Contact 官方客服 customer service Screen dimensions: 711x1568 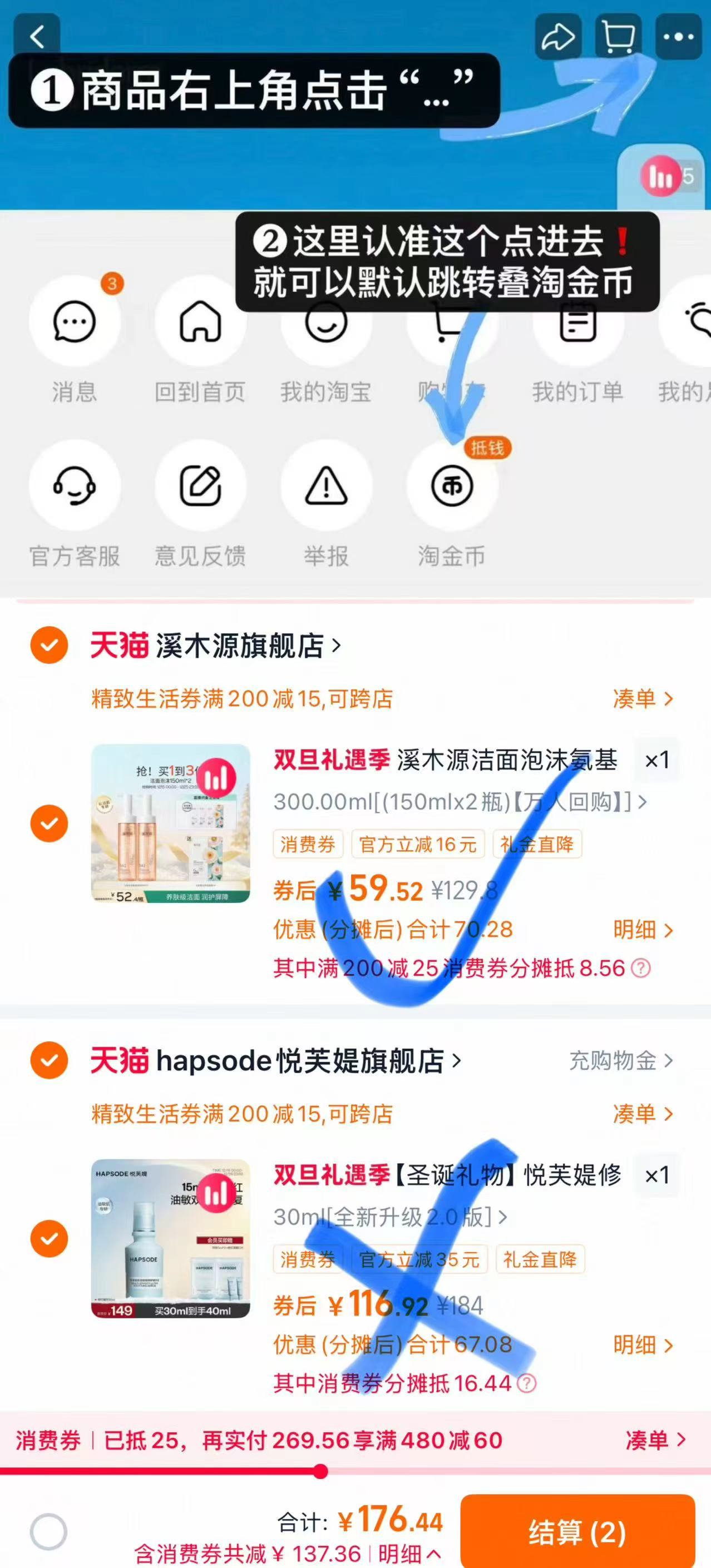75,487
